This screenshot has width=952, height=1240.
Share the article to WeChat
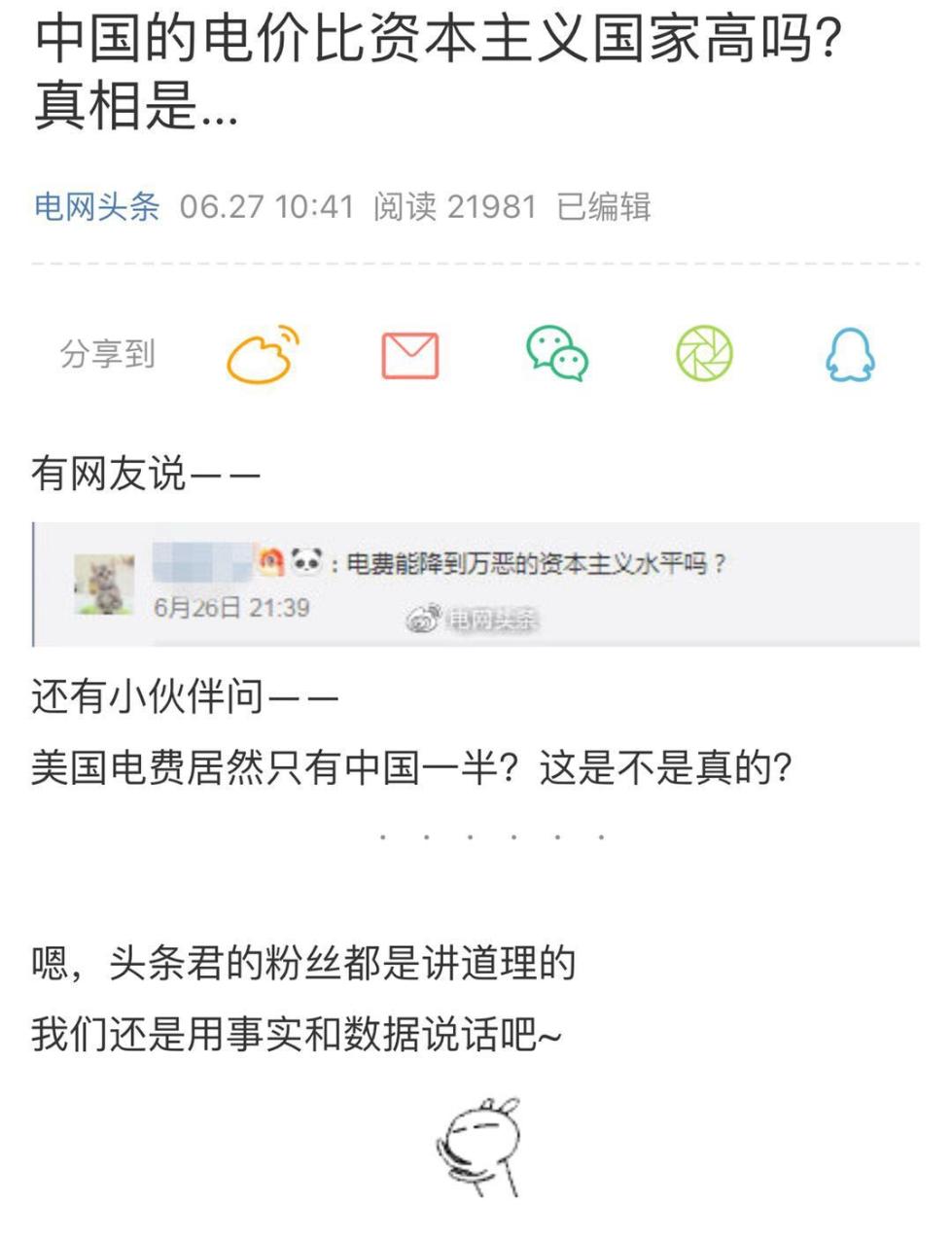(557, 353)
